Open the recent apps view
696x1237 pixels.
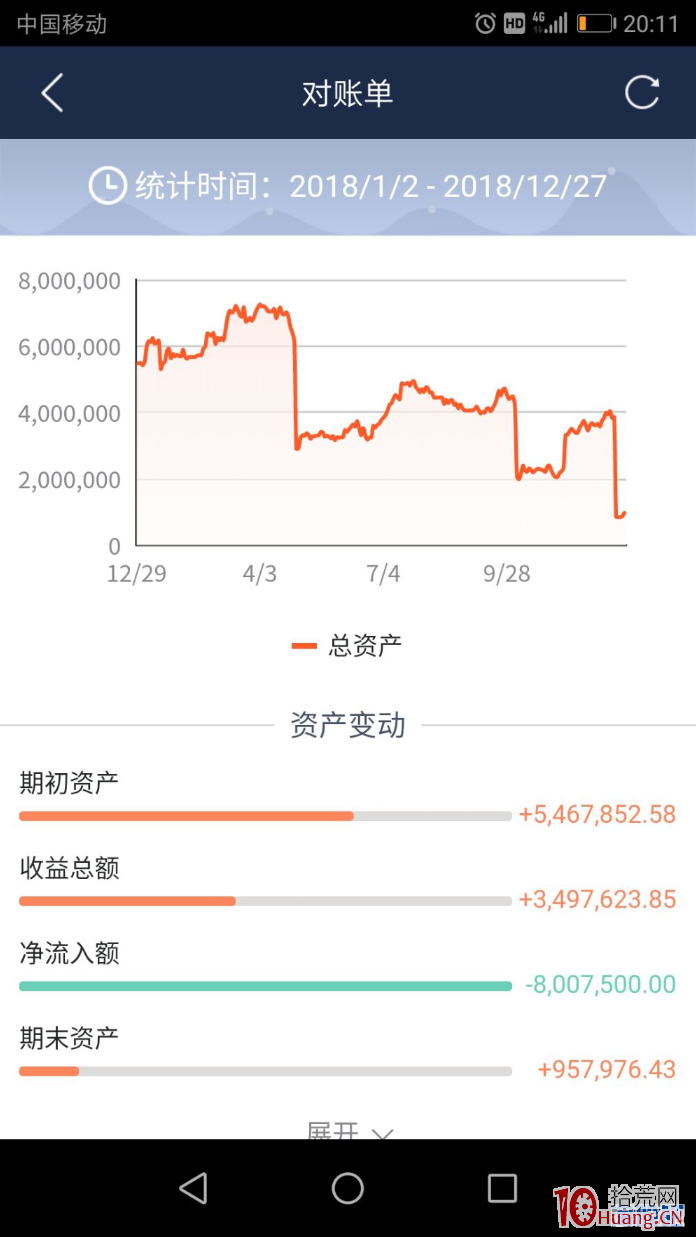click(x=502, y=1188)
